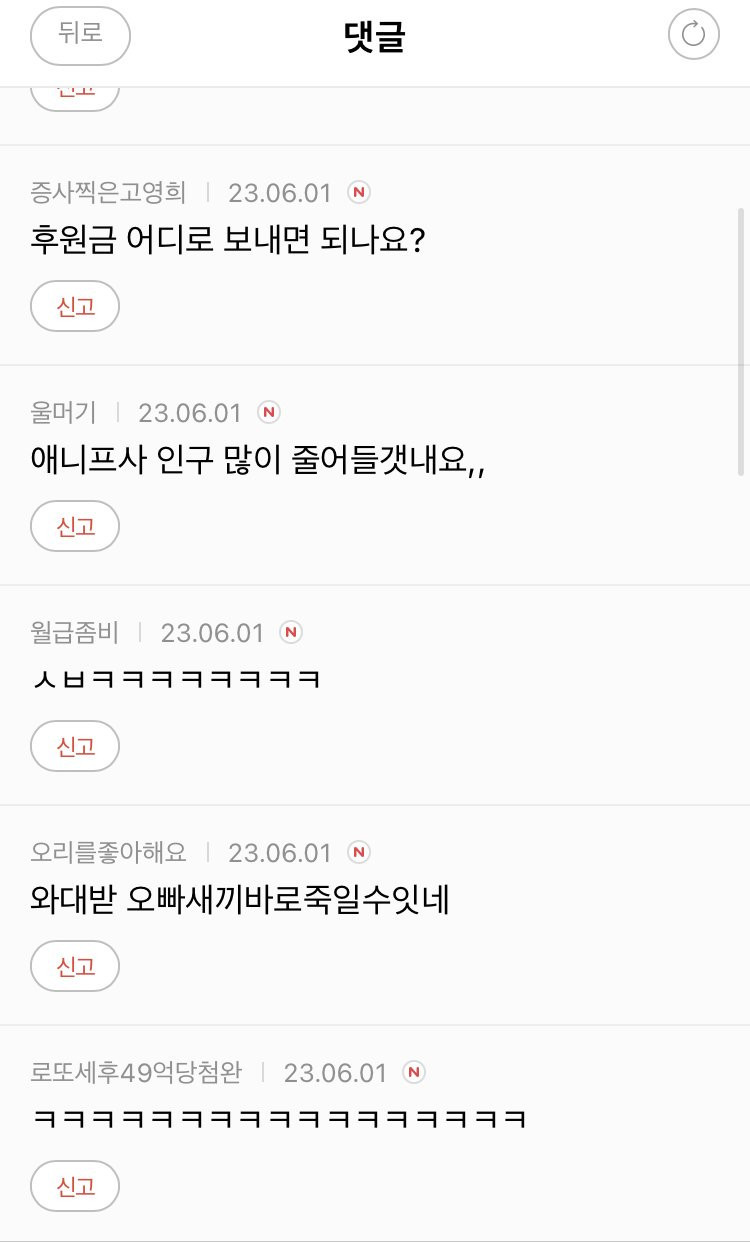Tap the 뒤로 back button

81,35
